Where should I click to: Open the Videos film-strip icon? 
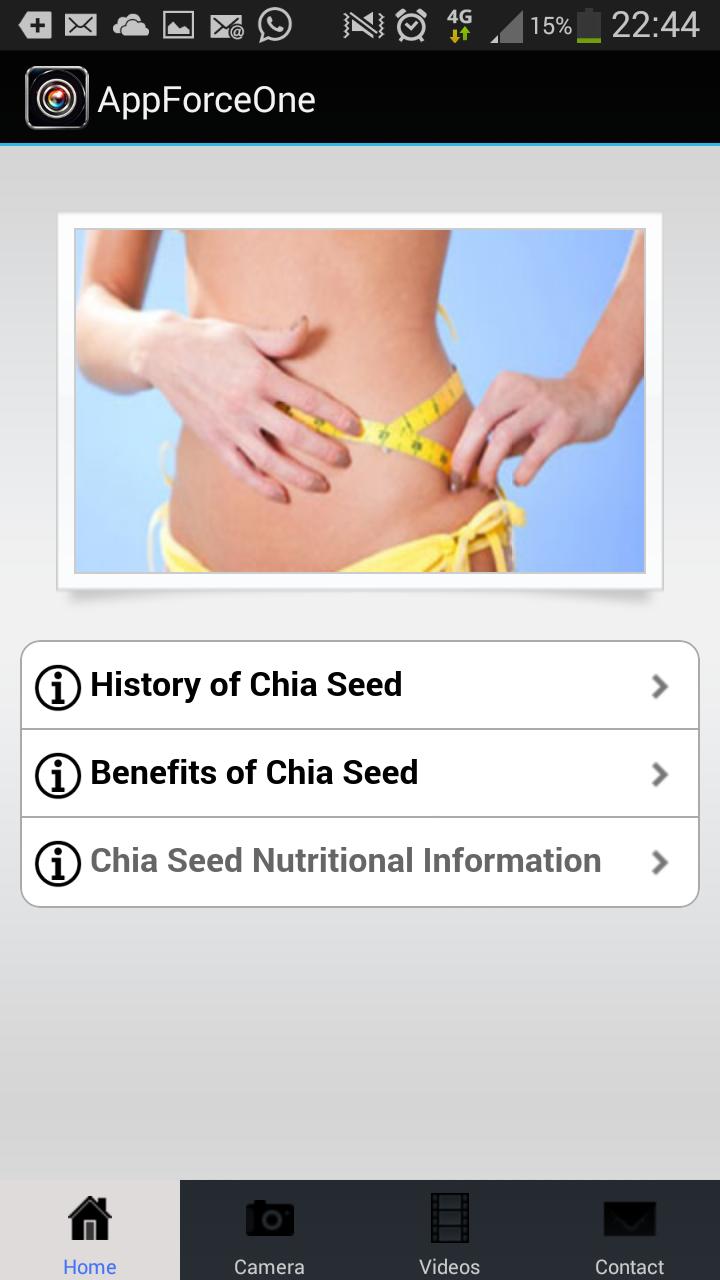tap(450, 1218)
